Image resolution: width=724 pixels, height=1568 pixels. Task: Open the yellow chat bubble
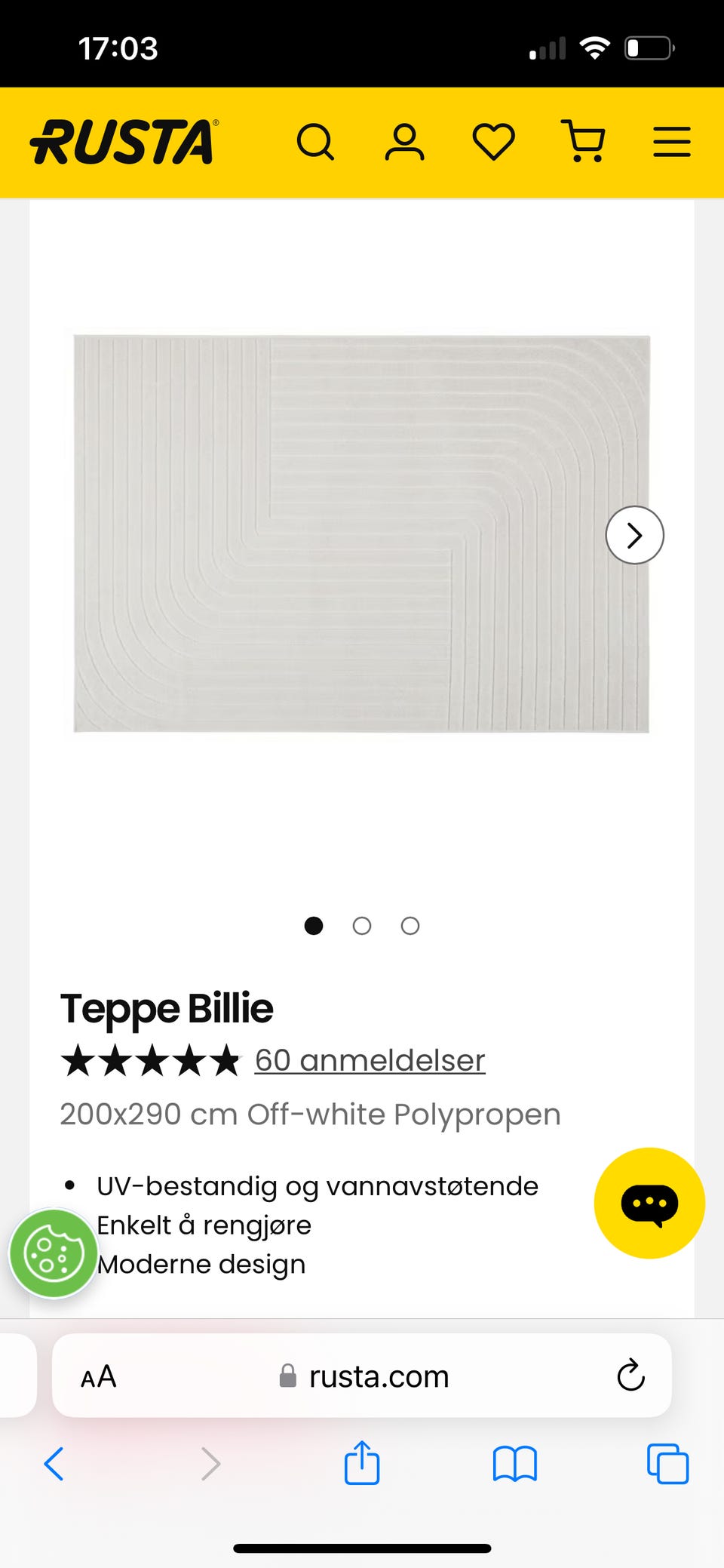click(649, 1203)
